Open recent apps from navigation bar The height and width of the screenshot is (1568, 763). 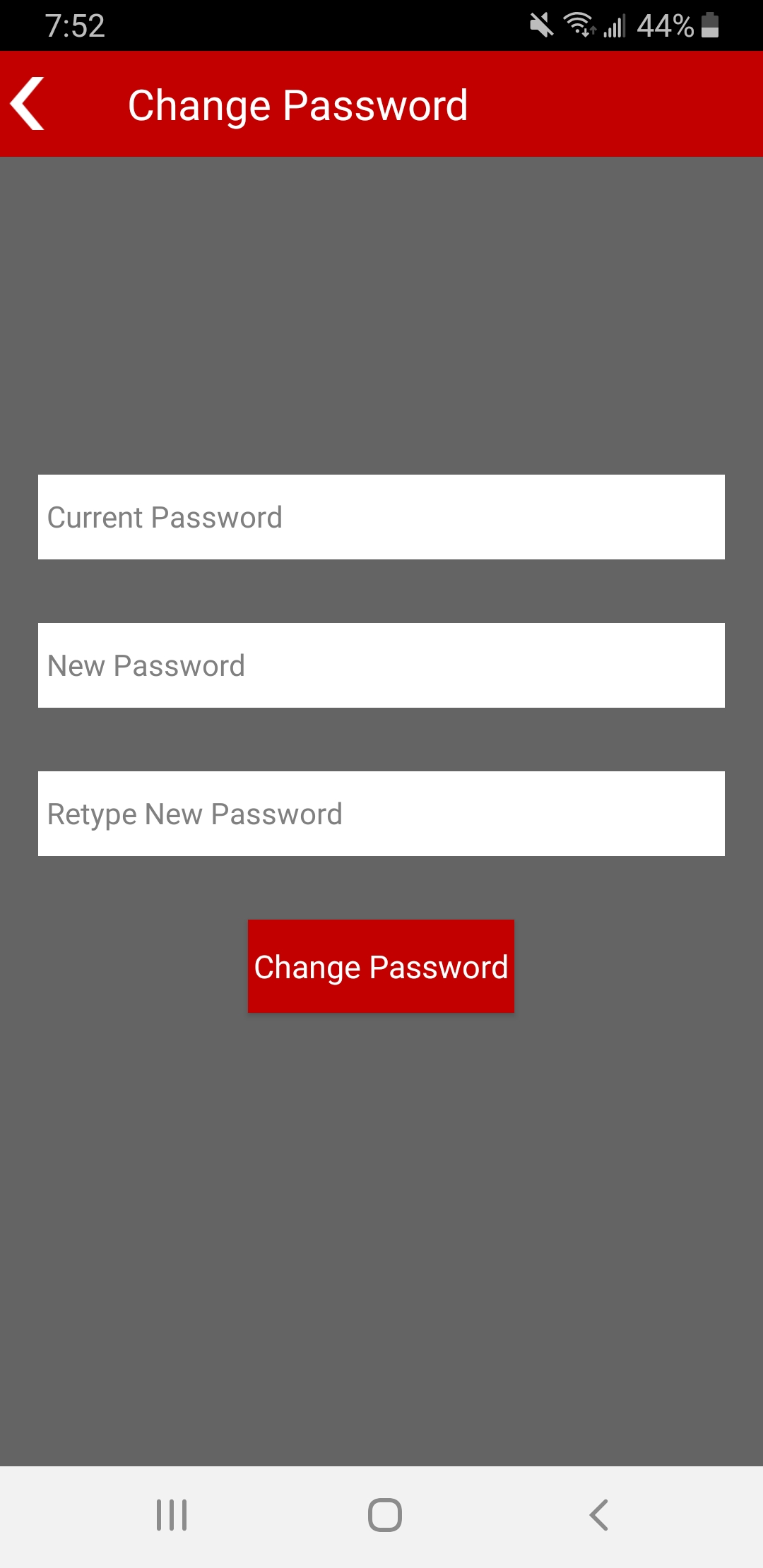click(x=172, y=1515)
